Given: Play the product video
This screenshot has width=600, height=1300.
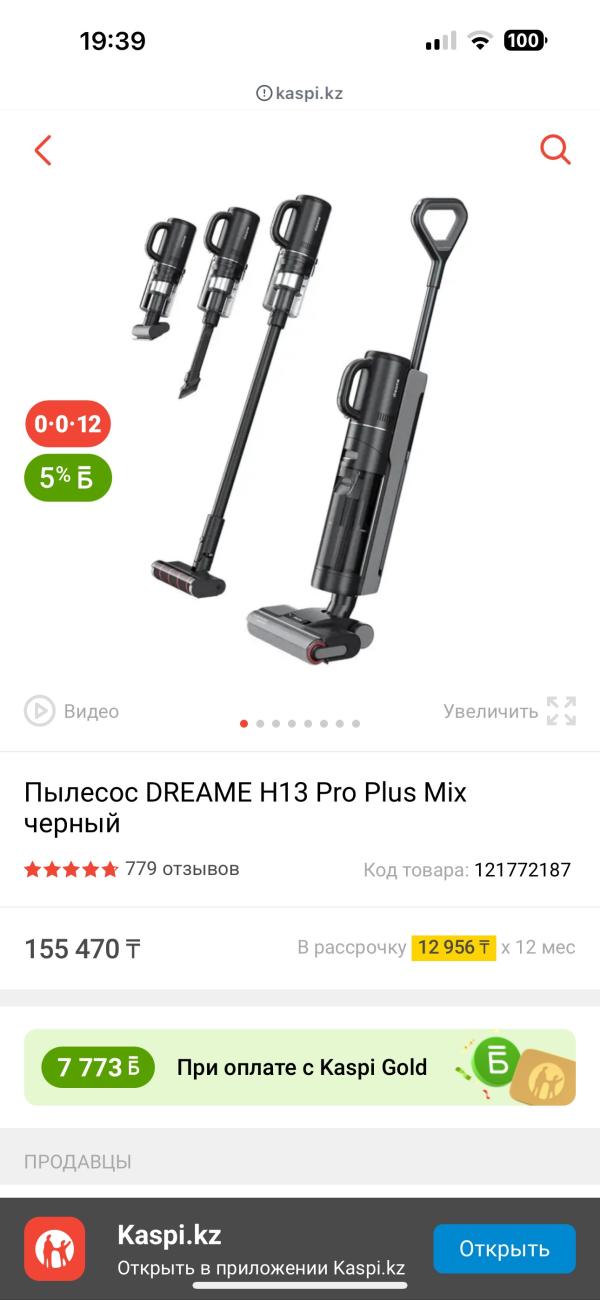Looking at the screenshot, I should pyautogui.click(x=72, y=711).
